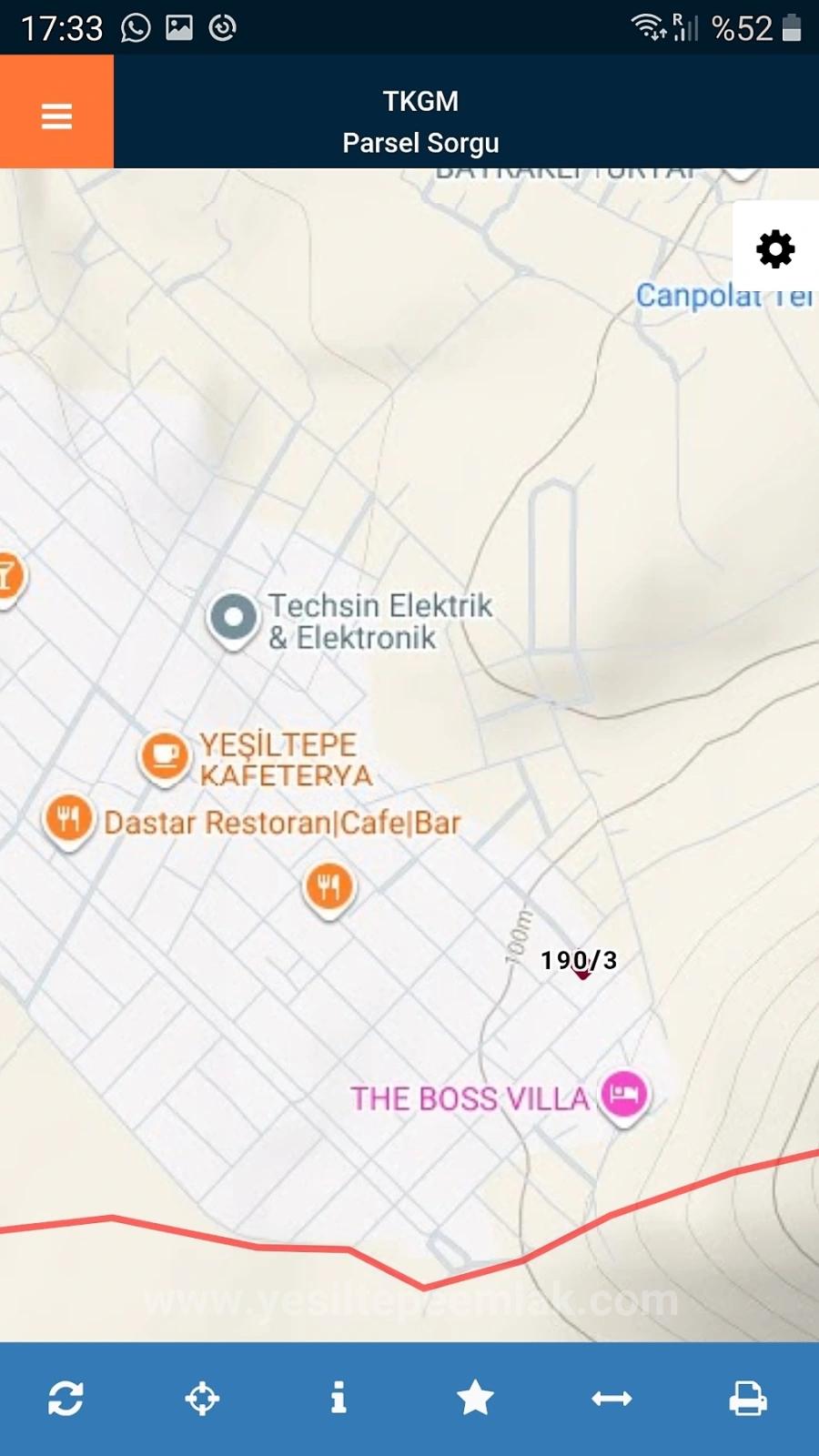
Task: View Dastar Restoran|Cafe|Bar marker
Action: [x=68, y=819]
